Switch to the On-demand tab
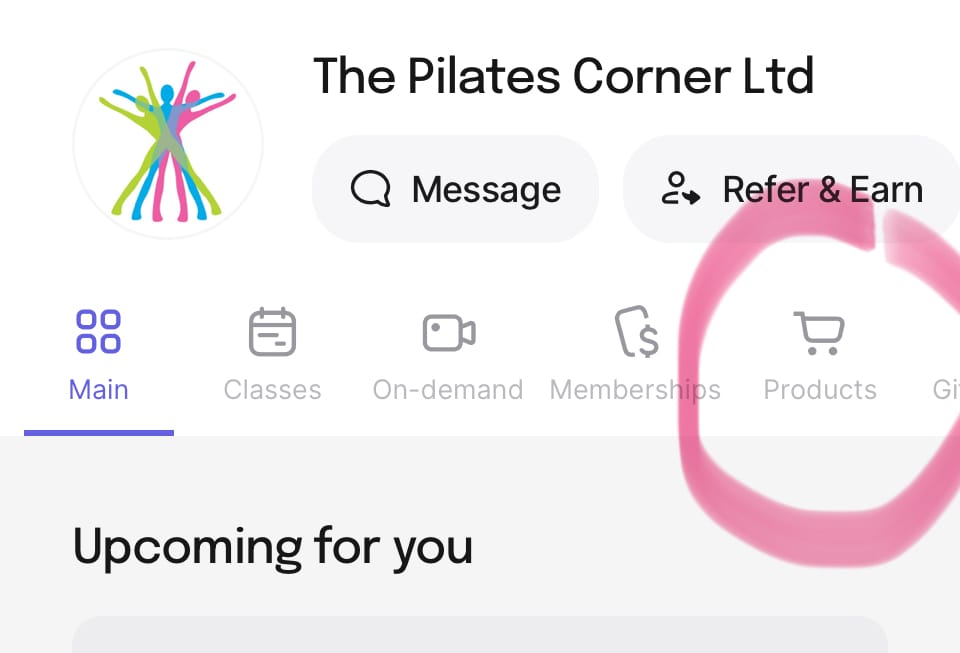 click(448, 355)
